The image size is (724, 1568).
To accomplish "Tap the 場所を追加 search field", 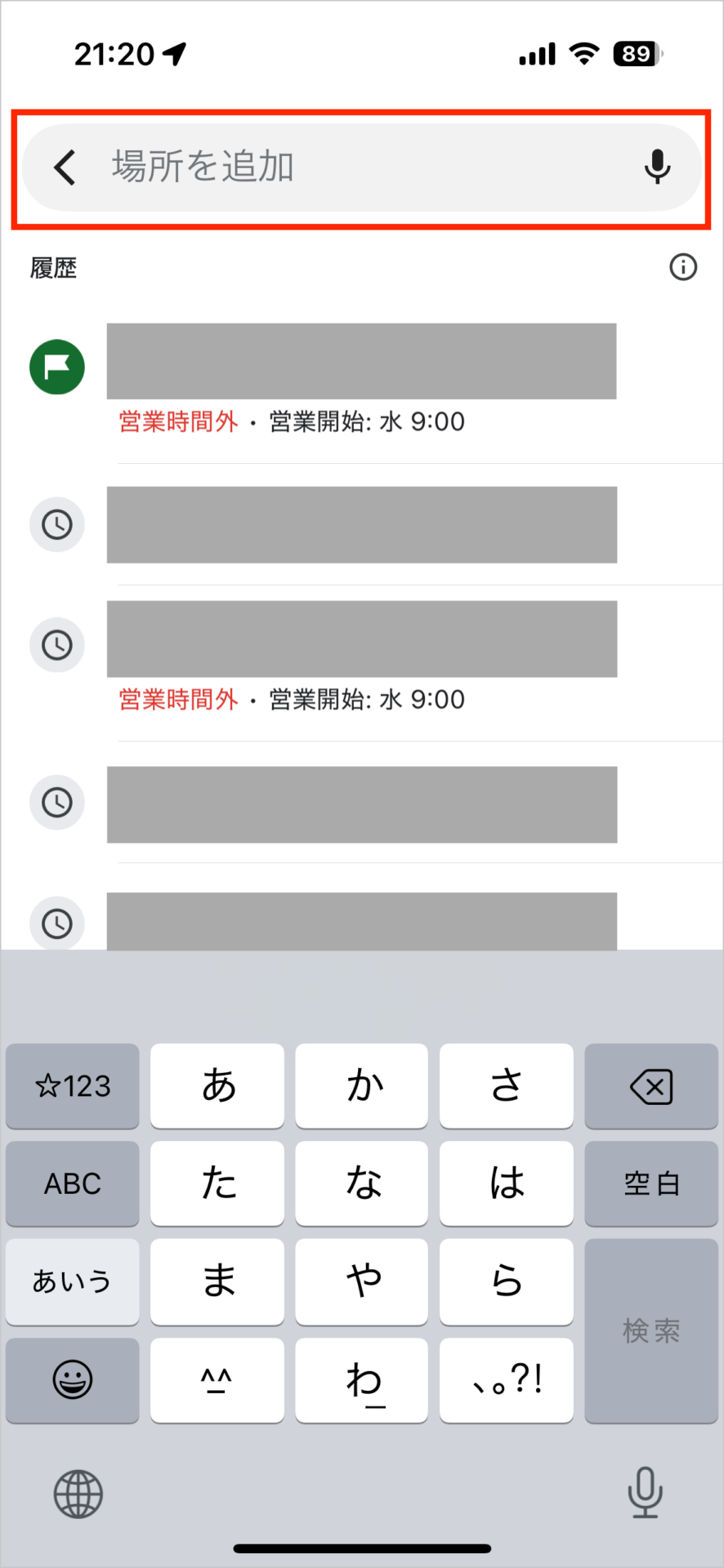I will [x=360, y=167].
